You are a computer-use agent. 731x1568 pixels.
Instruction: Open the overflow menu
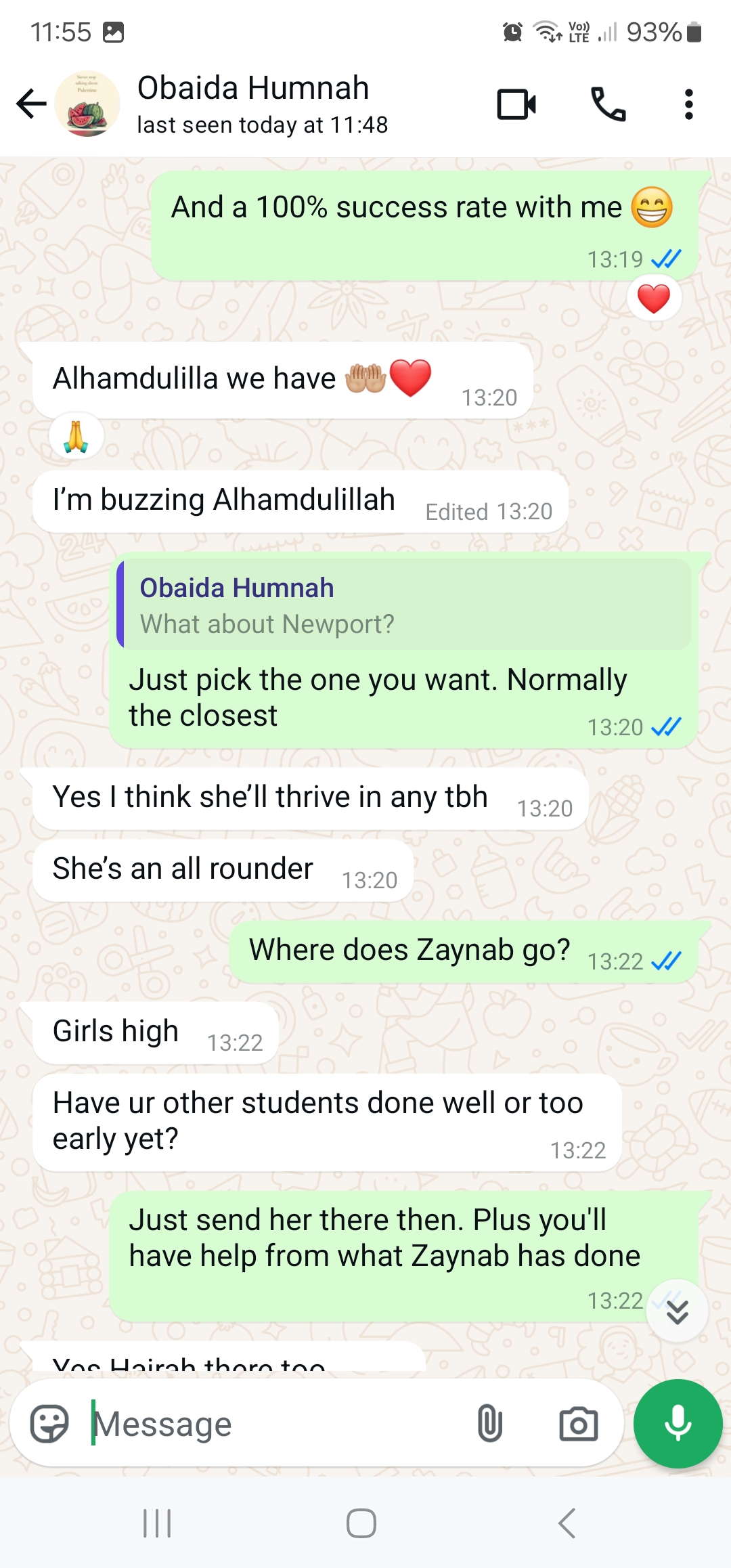pos(688,104)
